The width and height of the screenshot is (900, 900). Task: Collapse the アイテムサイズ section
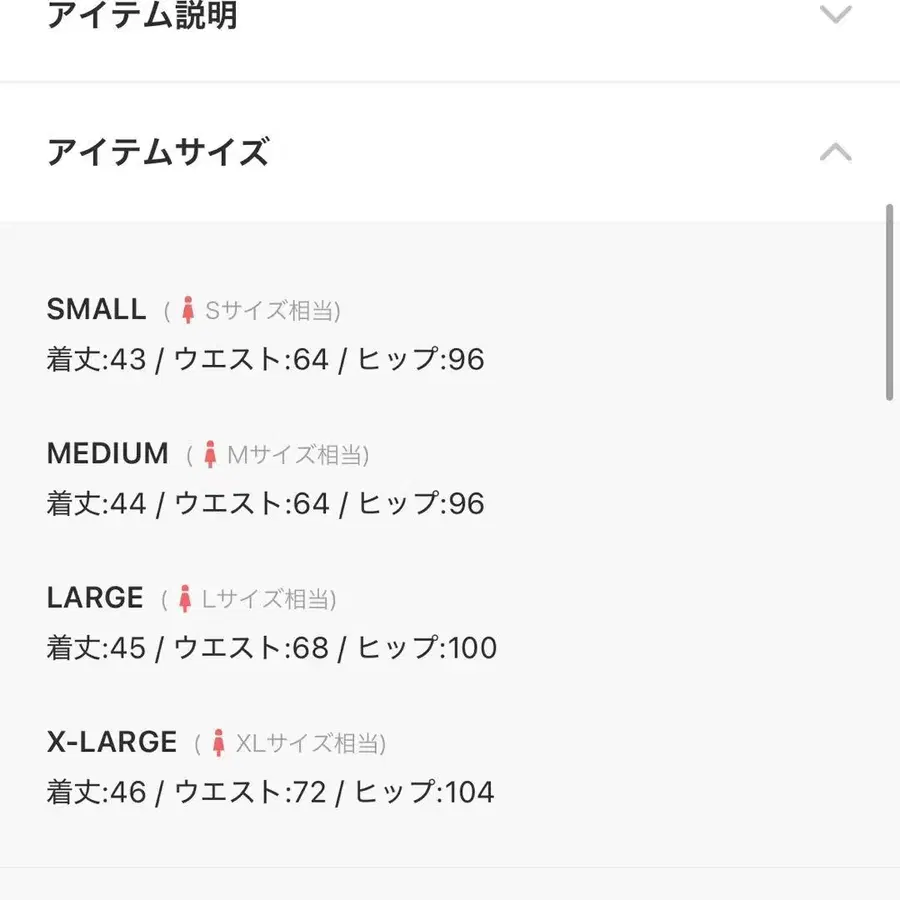pyautogui.click(x=835, y=152)
